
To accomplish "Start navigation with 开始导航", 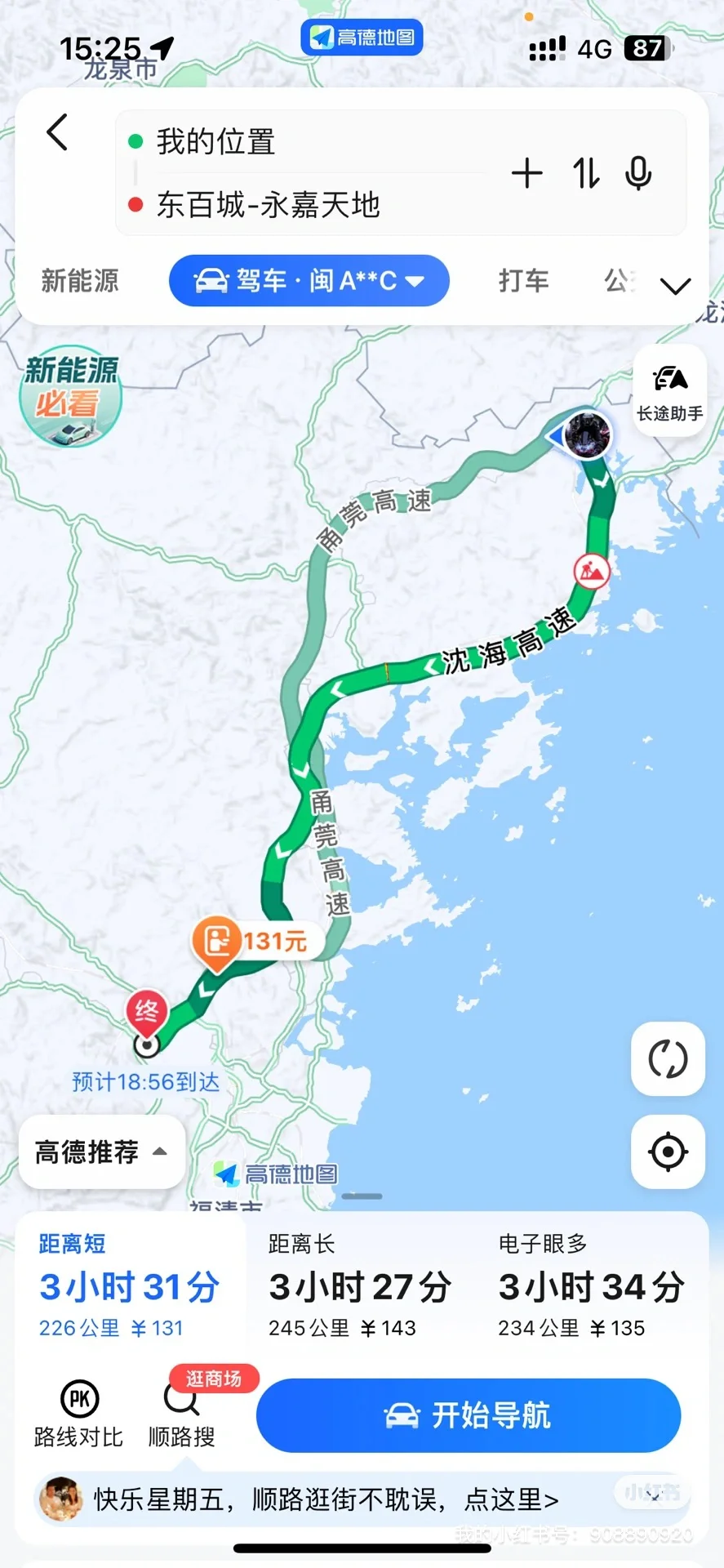I will tap(468, 1415).
